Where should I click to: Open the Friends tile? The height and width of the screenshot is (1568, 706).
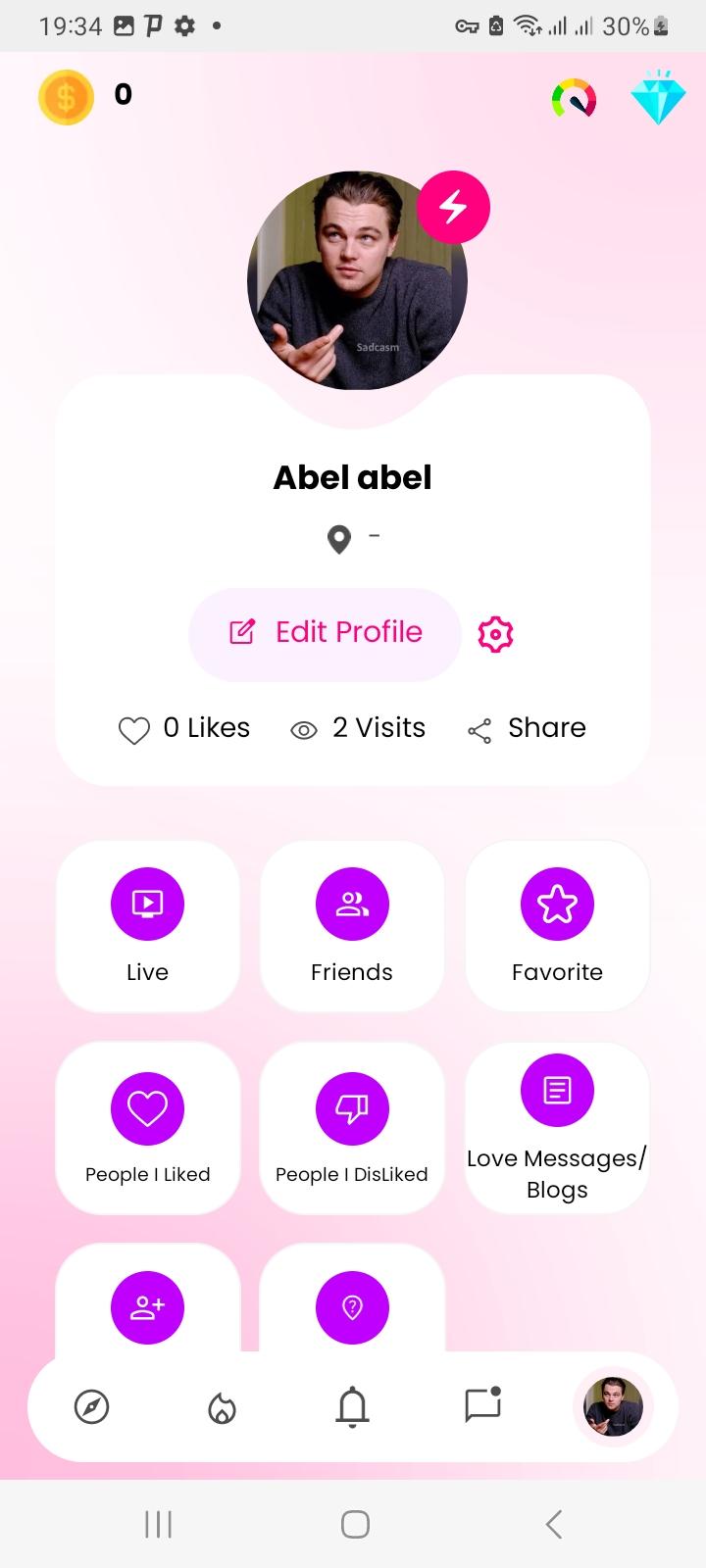(x=352, y=926)
